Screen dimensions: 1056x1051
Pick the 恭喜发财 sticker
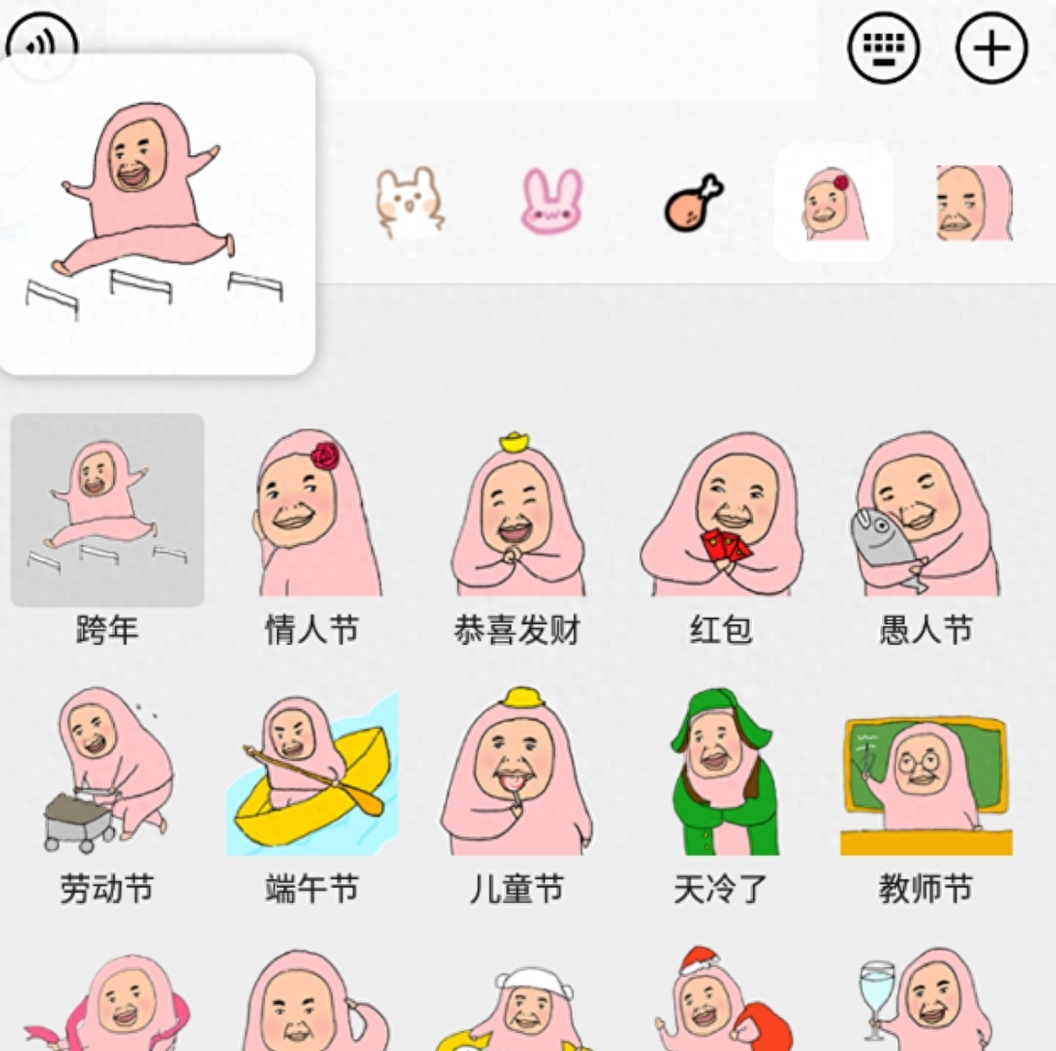(x=517, y=514)
